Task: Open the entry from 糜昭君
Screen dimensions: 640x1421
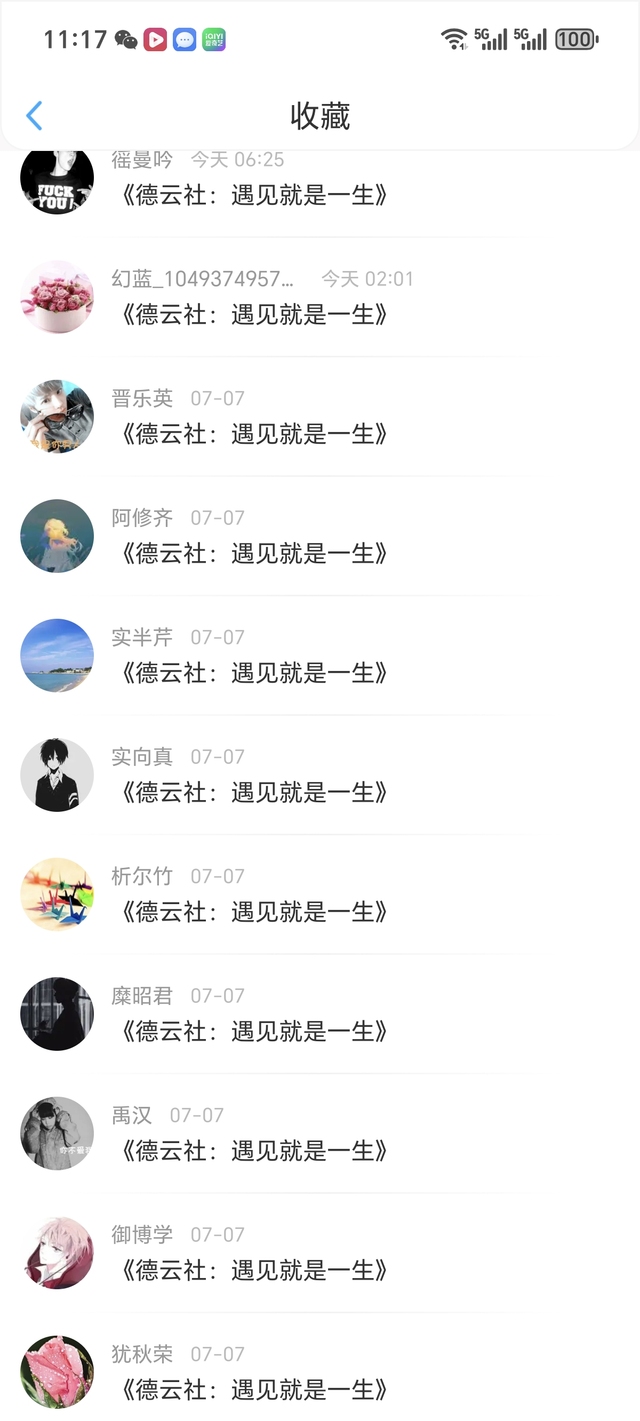Action: [x=254, y=1031]
